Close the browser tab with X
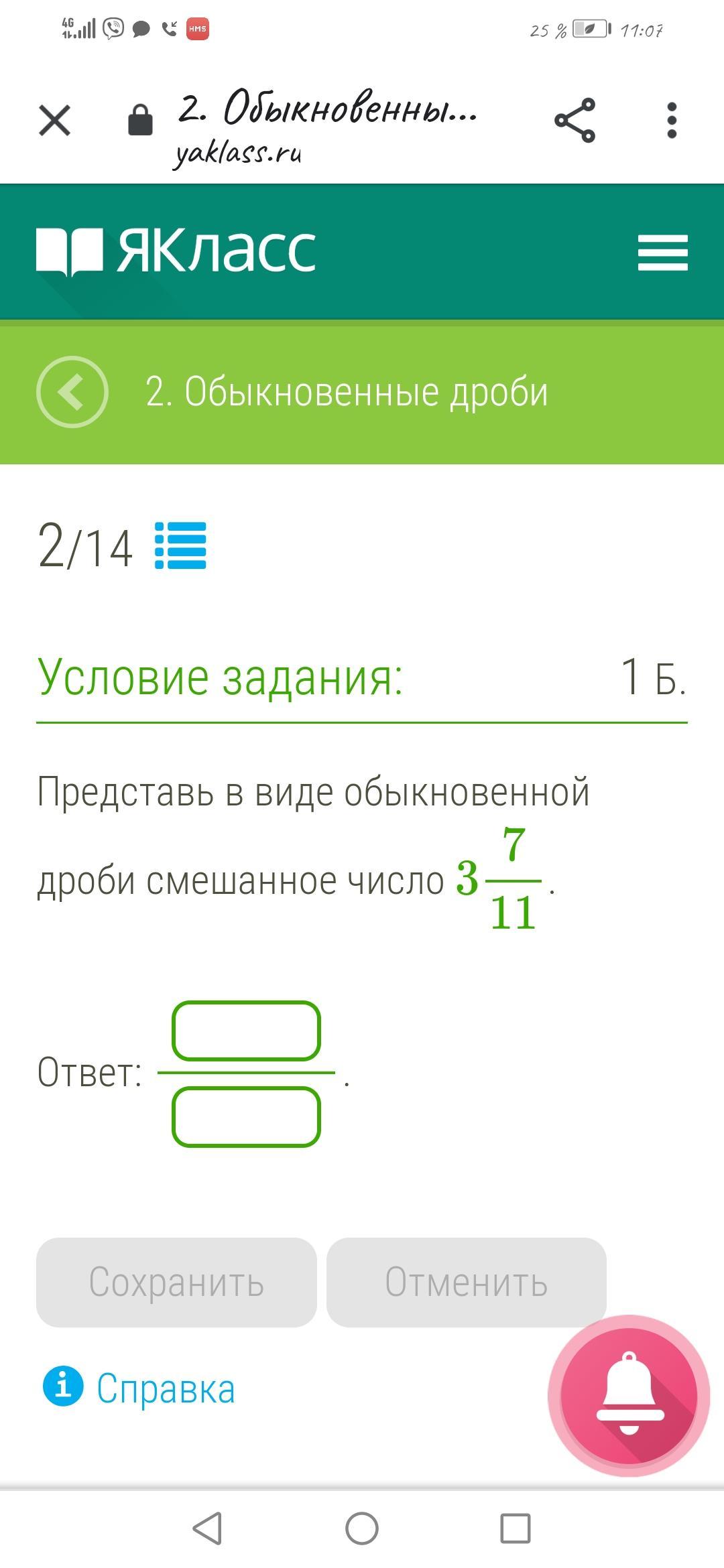Viewport: 724px width, 1568px height. click(55, 121)
